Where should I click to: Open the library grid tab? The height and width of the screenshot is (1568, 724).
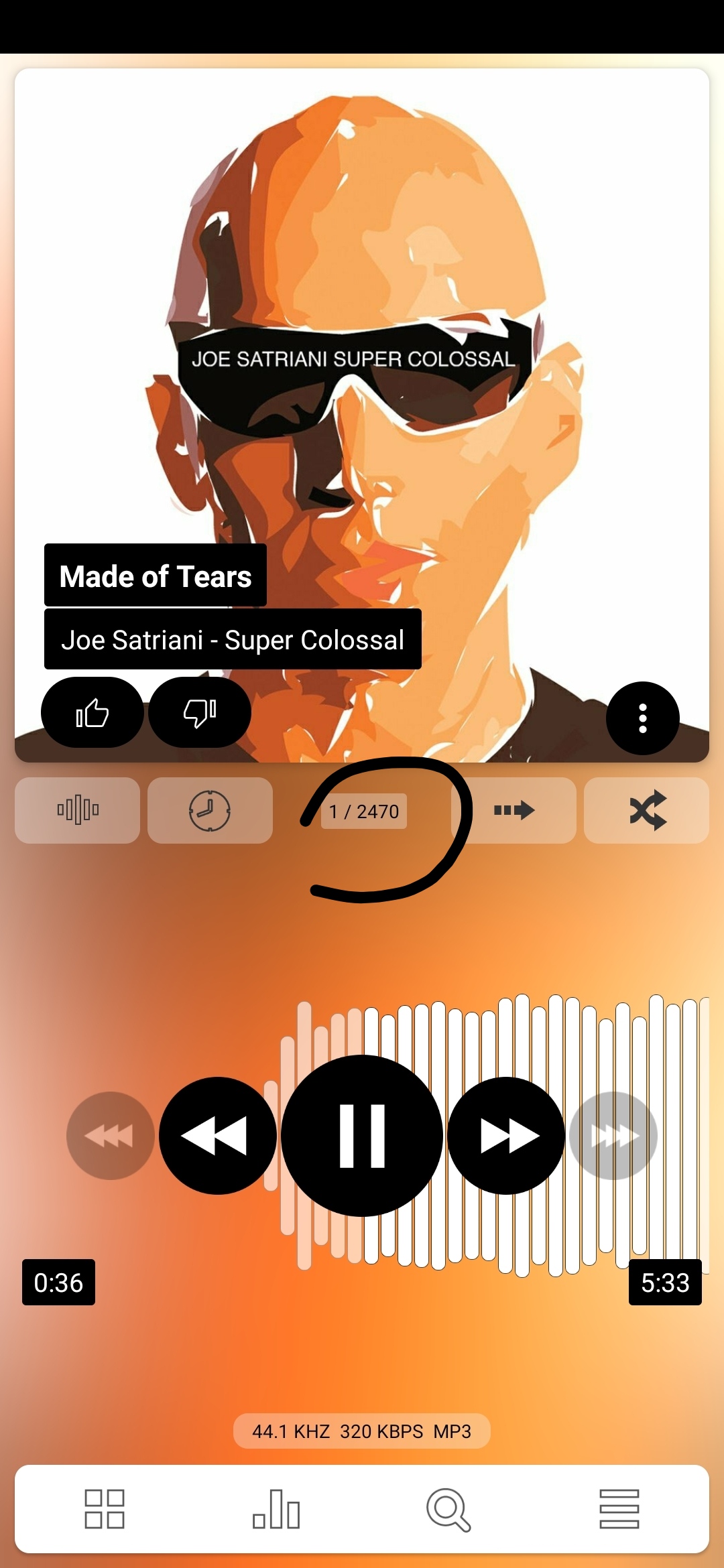105,1509
